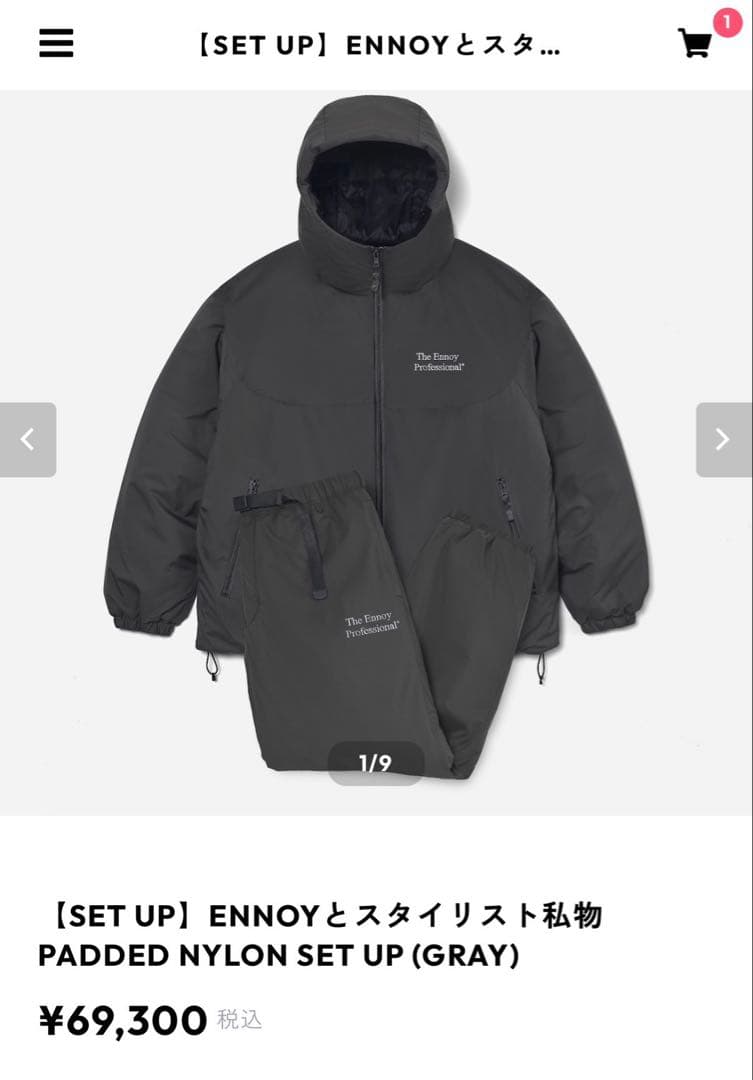753x1080 pixels.
Task: Select the truncated header title text
Action: (x=376, y=44)
